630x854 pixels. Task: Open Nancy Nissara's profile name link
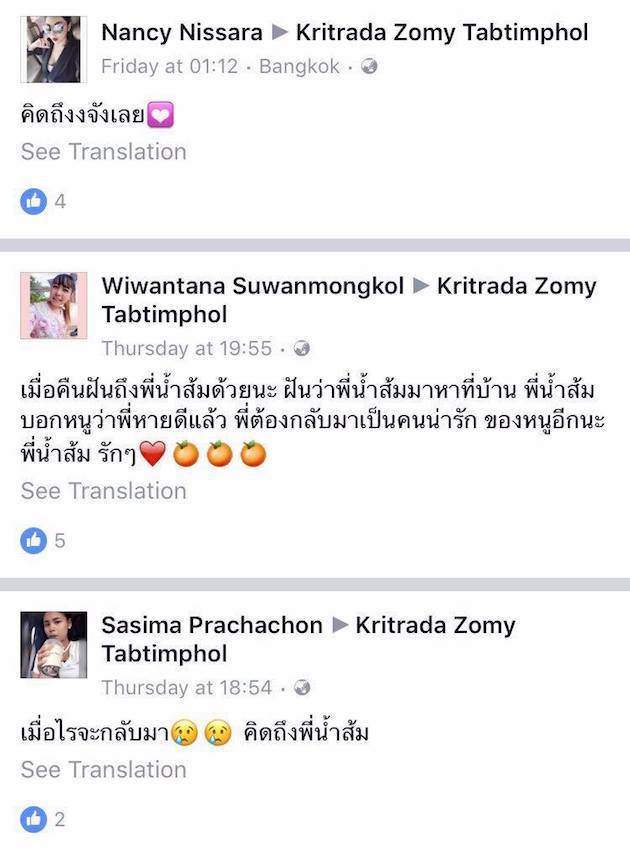point(183,33)
